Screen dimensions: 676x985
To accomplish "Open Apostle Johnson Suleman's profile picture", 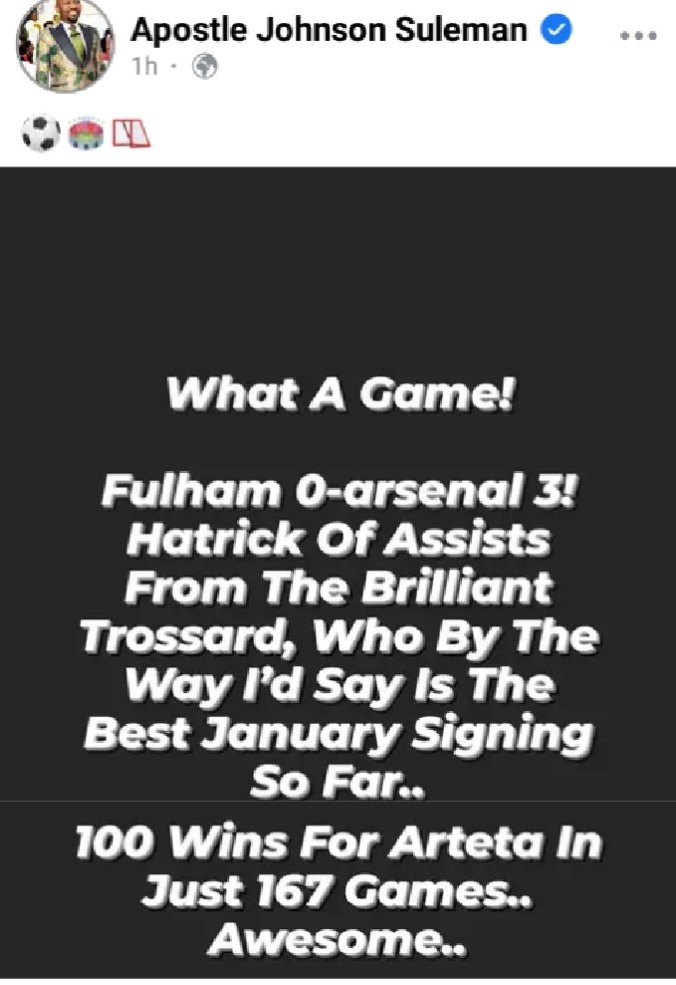I will [66, 46].
